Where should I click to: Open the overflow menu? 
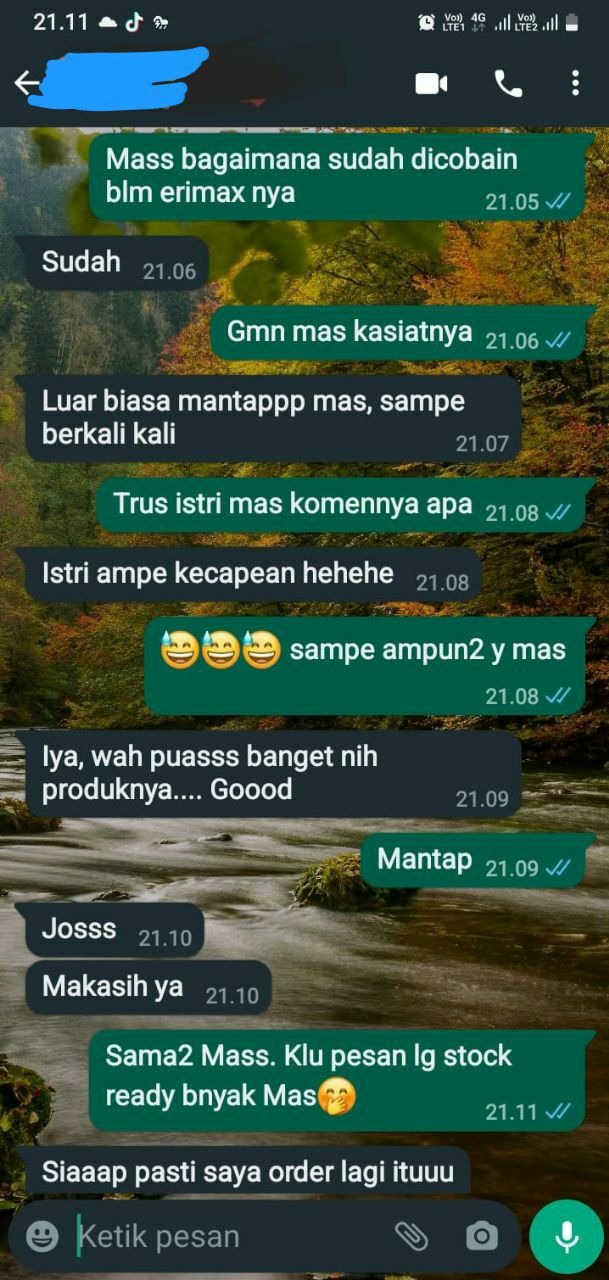point(575,83)
